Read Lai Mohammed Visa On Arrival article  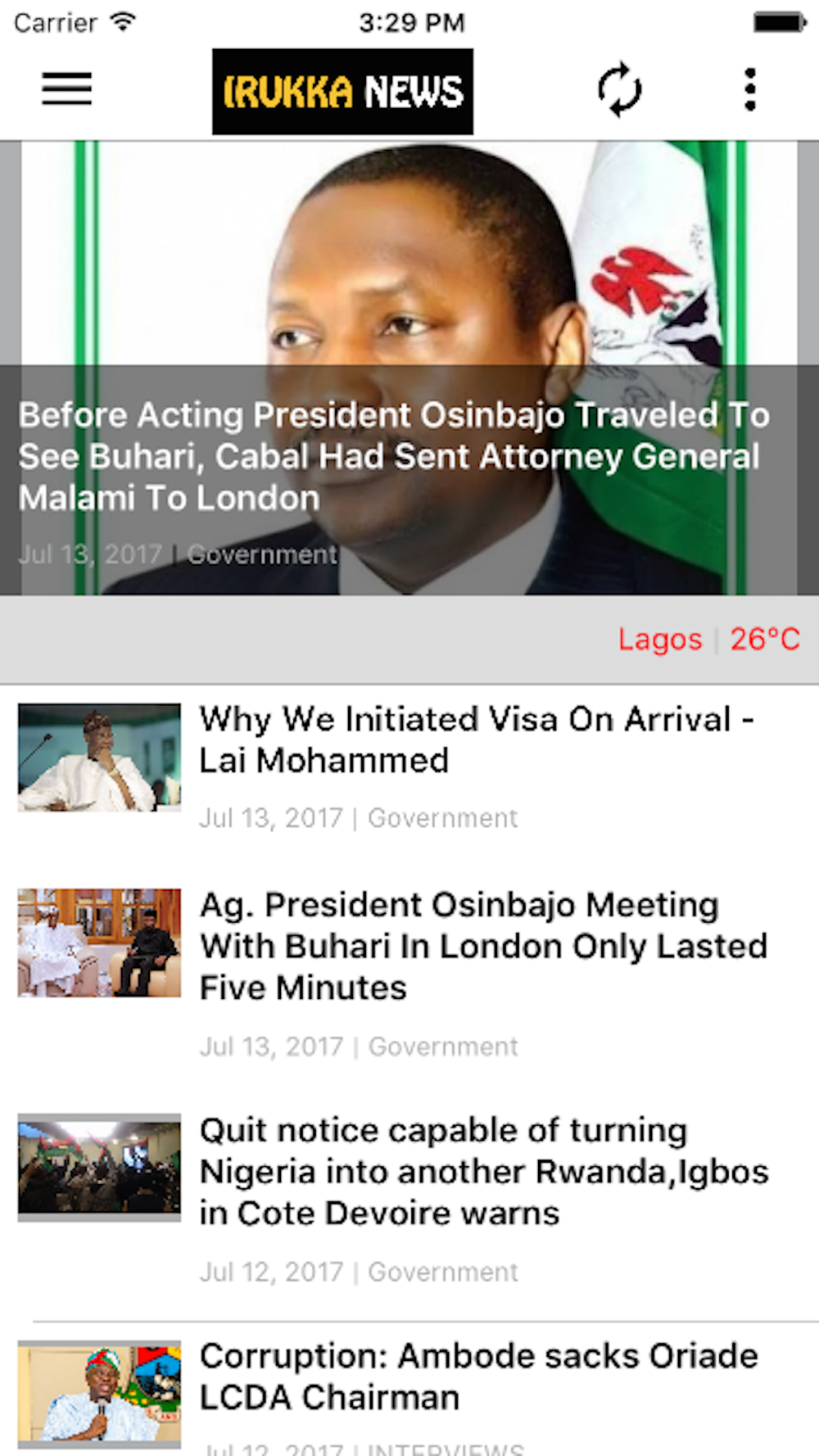pyautogui.click(x=475, y=740)
